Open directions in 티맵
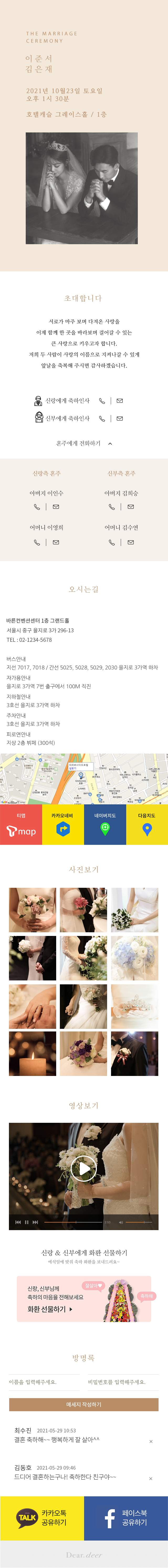Viewport: 168px width, 1568px height. 21,824
